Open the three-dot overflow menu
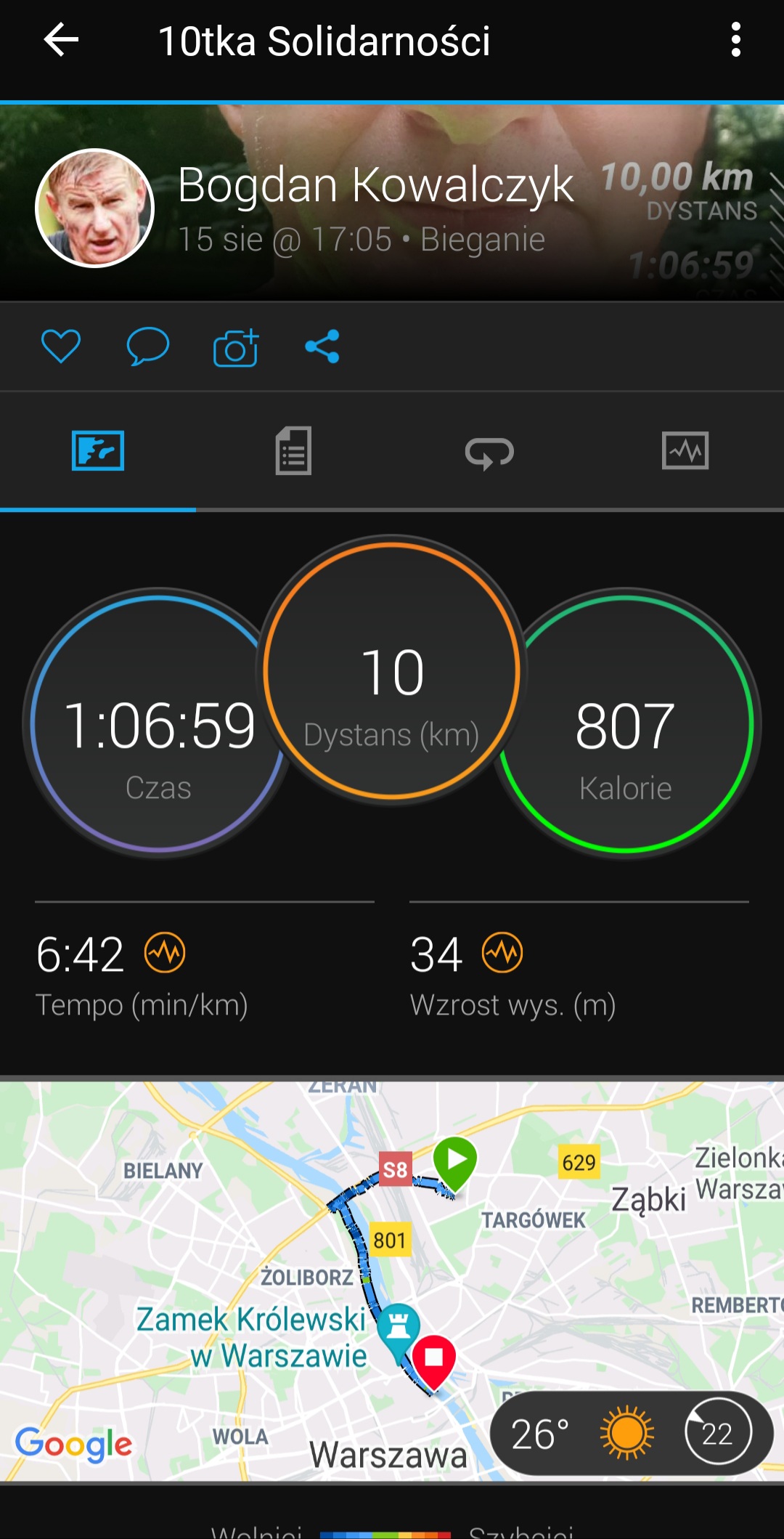This screenshot has width=784, height=1539. (x=735, y=39)
